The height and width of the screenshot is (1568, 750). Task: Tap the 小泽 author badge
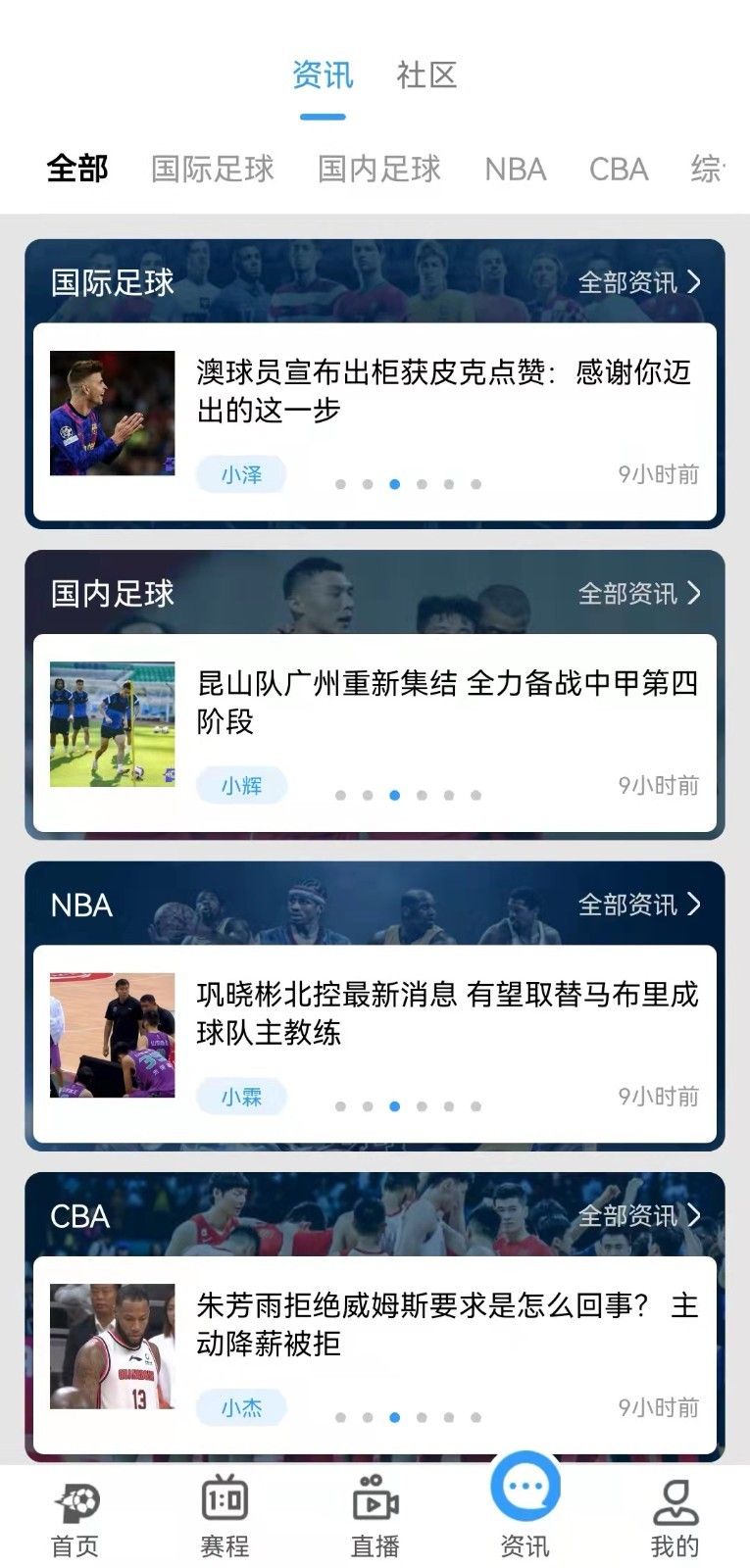pyautogui.click(x=242, y=472)
